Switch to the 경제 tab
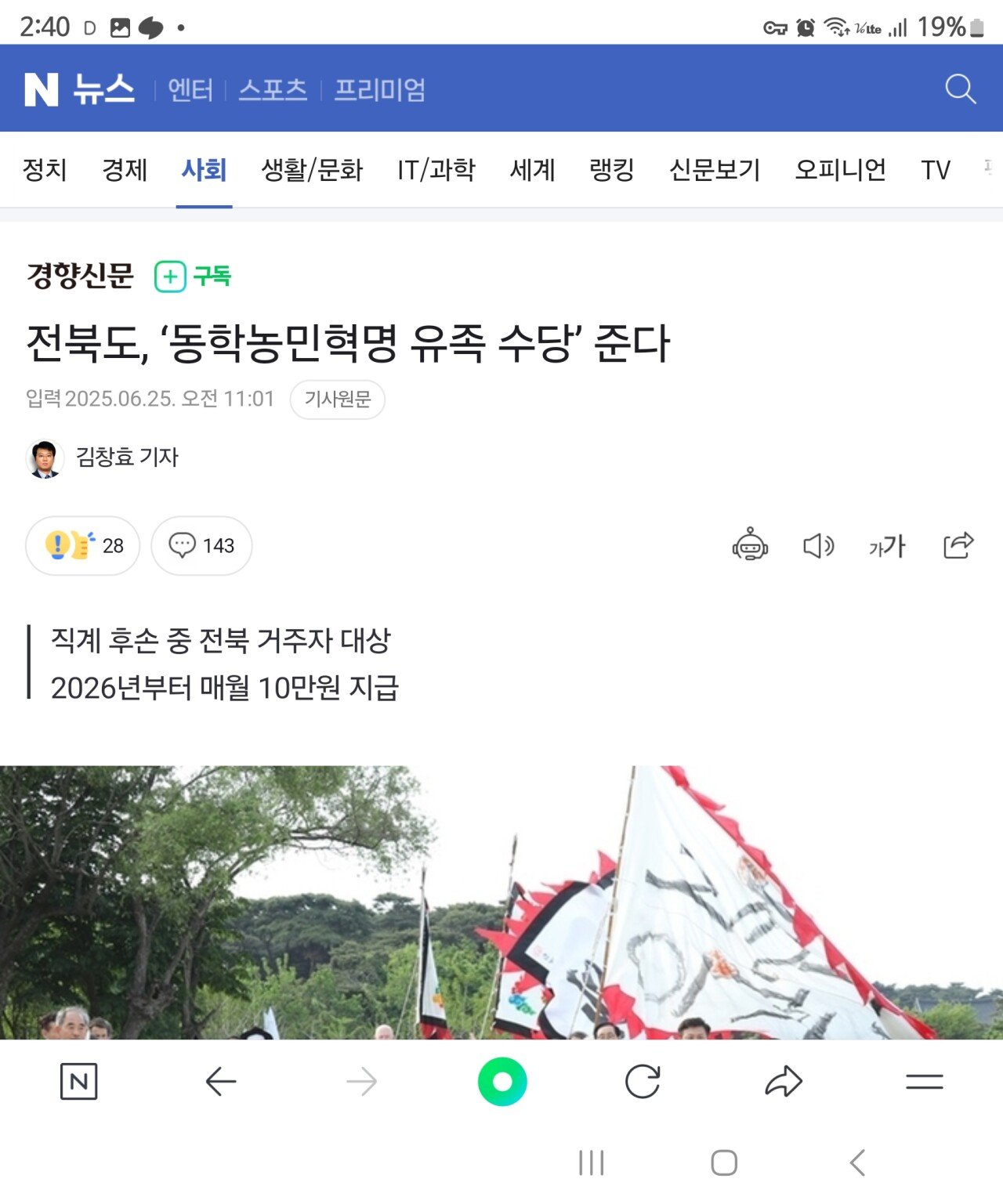1003x1204 pixels. click(x=125, y=170)
